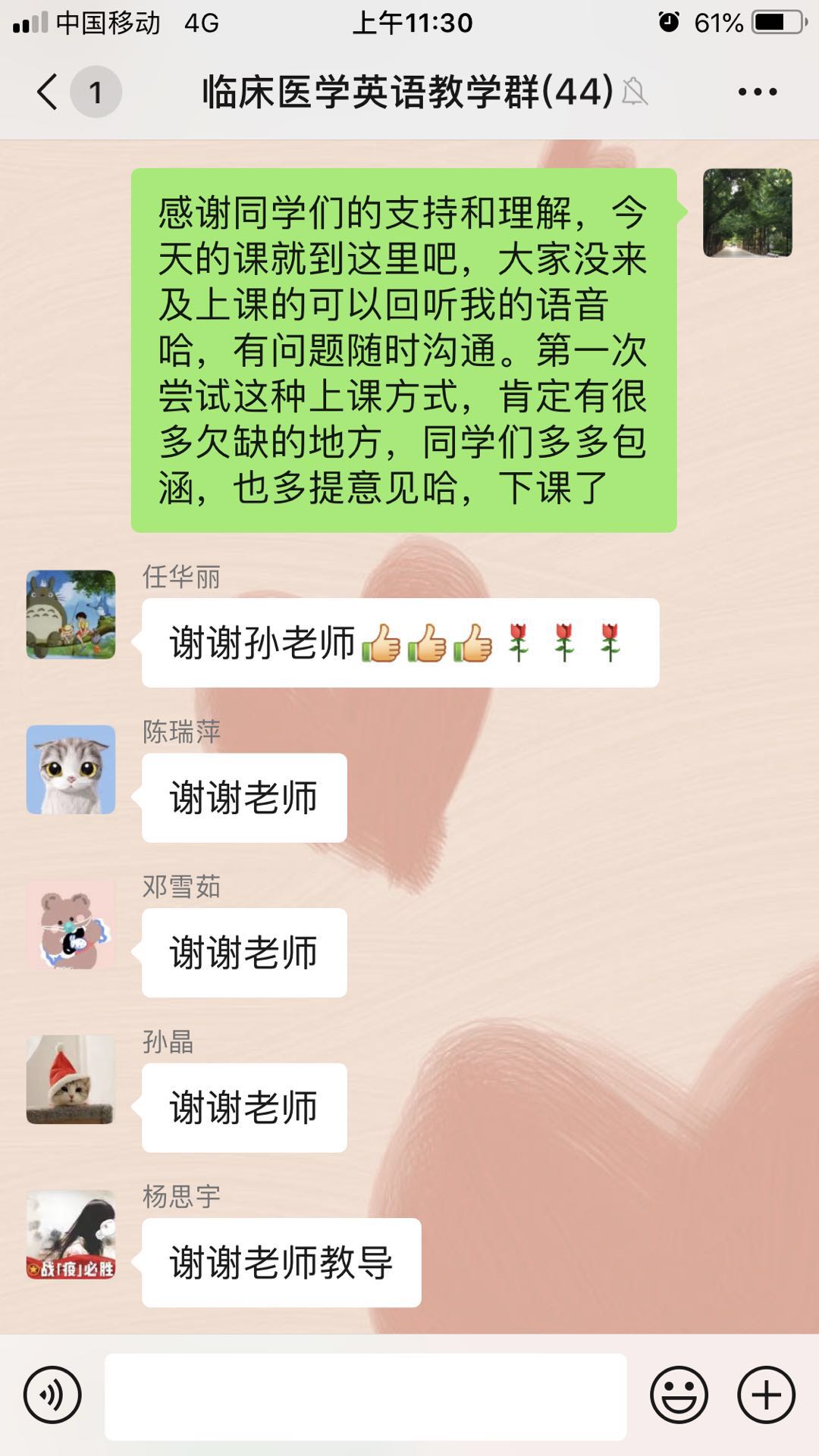This screenshot has height=1456, width=819.
Task: Switch to voice message input
Action: coord(52,1395)
